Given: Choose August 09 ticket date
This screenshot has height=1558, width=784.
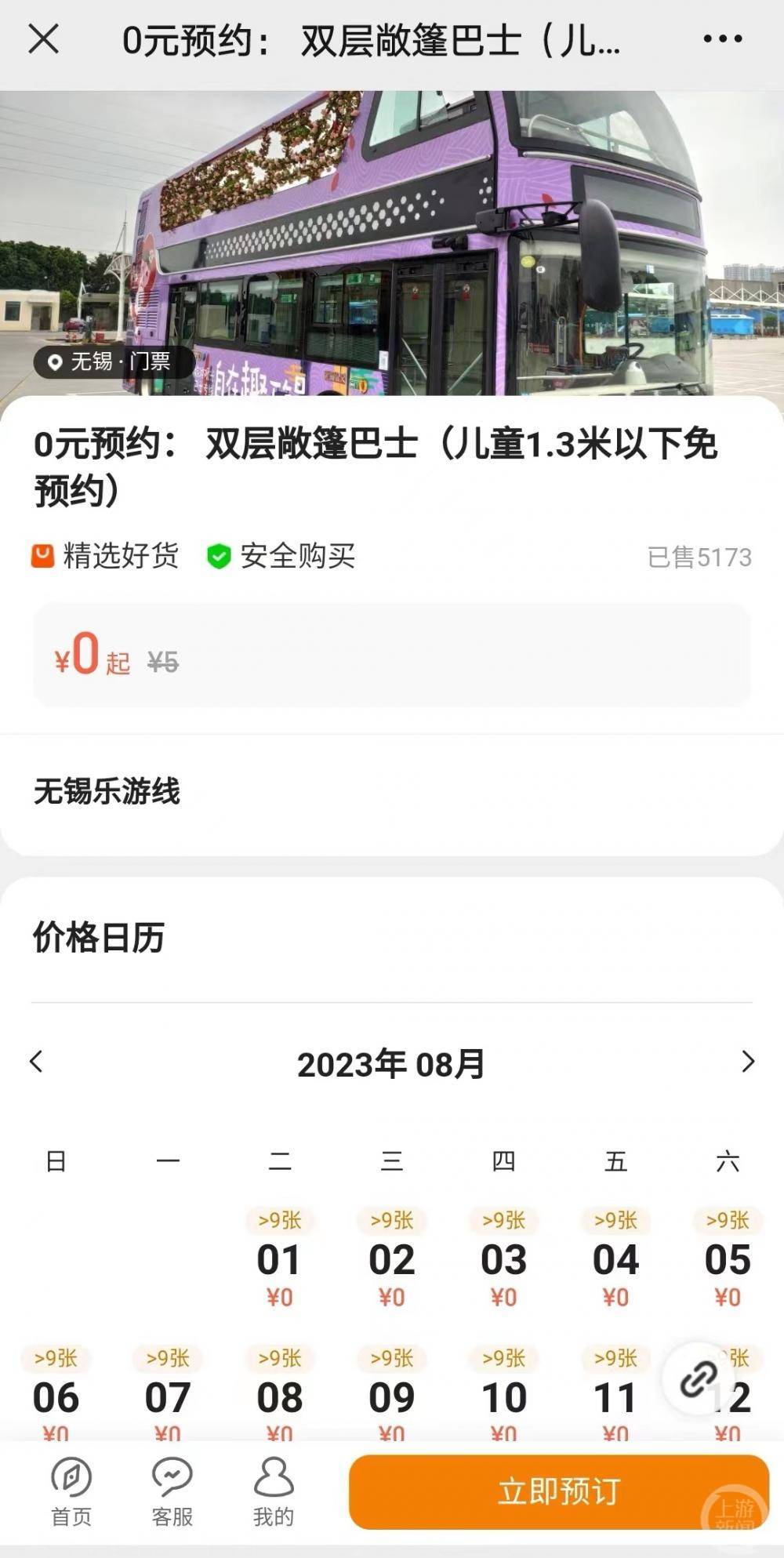Looking at the screenshot, I should (x=391, y=1397).
